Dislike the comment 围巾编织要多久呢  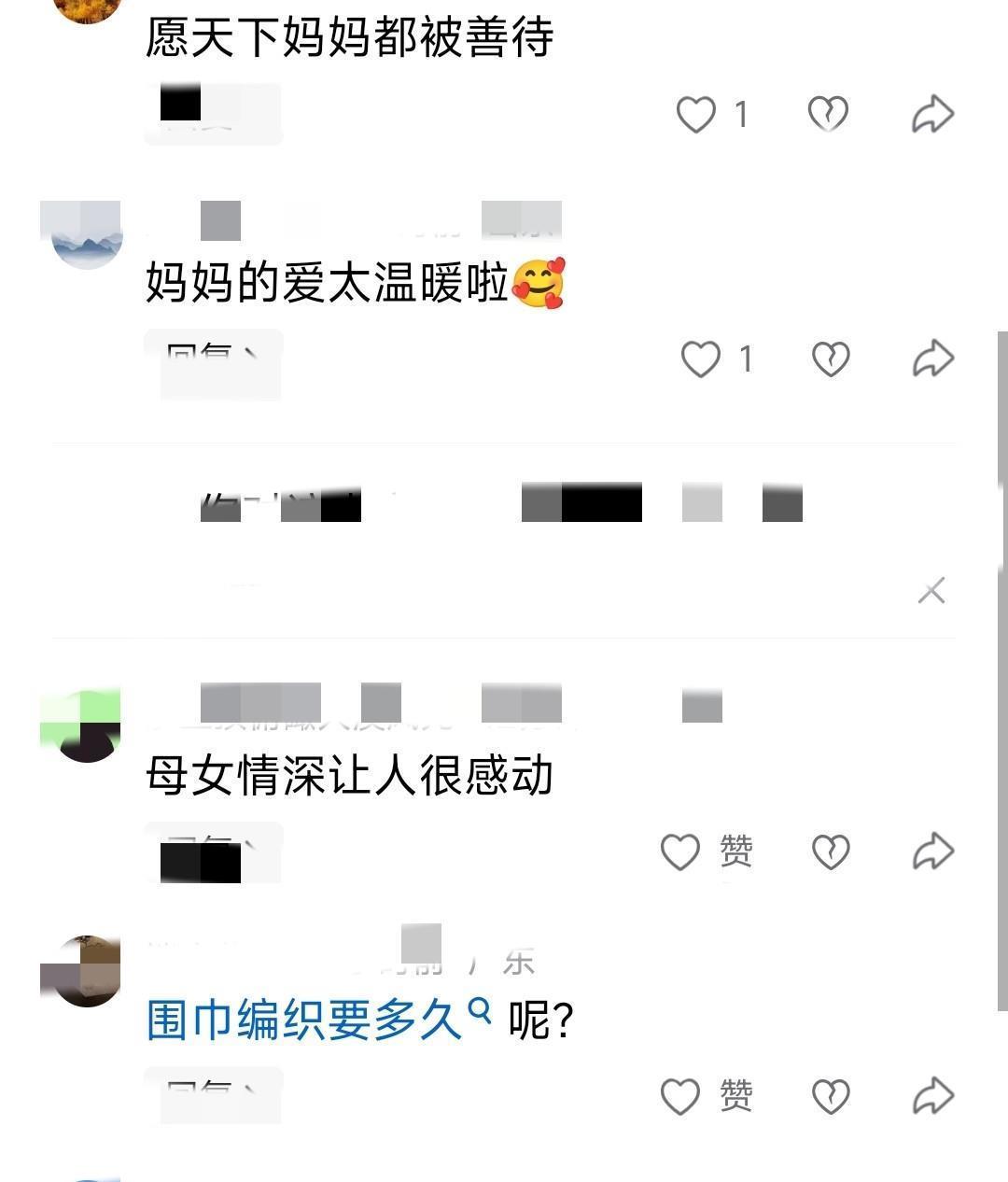click(x=830, y=1096)
